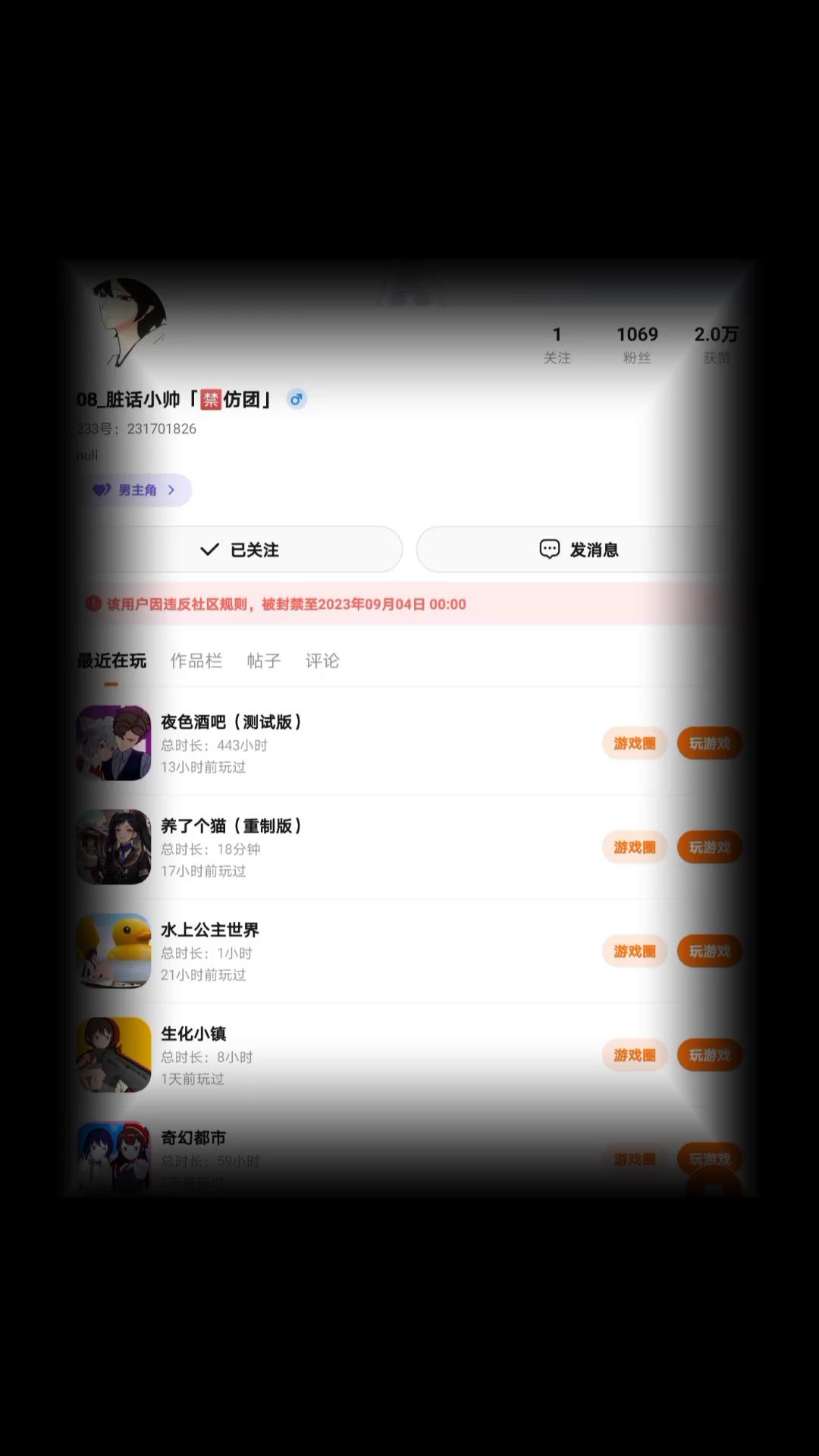Play 生化小镇 with 玩游戏
The image size is (819, 1456).
tap(710, 1055)
